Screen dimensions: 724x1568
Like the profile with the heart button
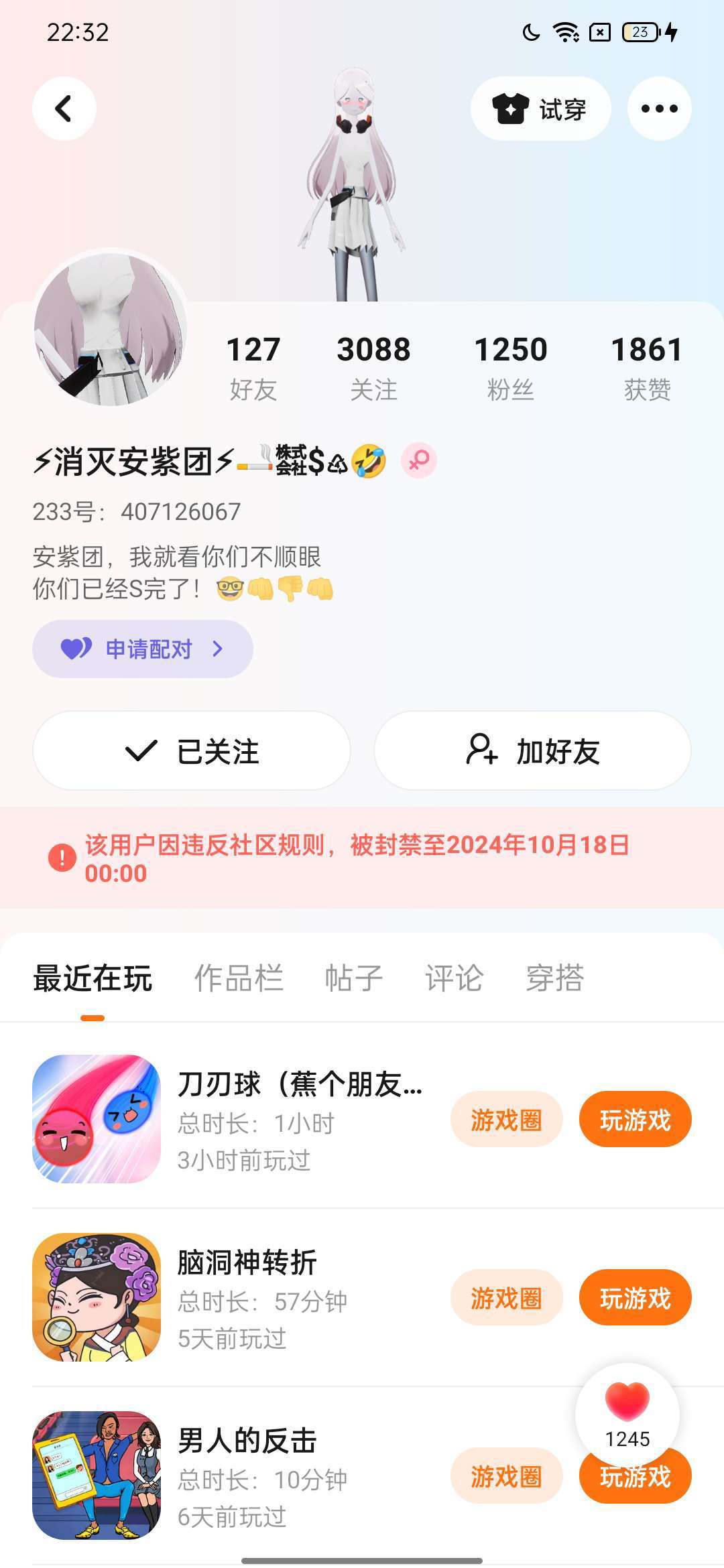tap(627, 1415)
